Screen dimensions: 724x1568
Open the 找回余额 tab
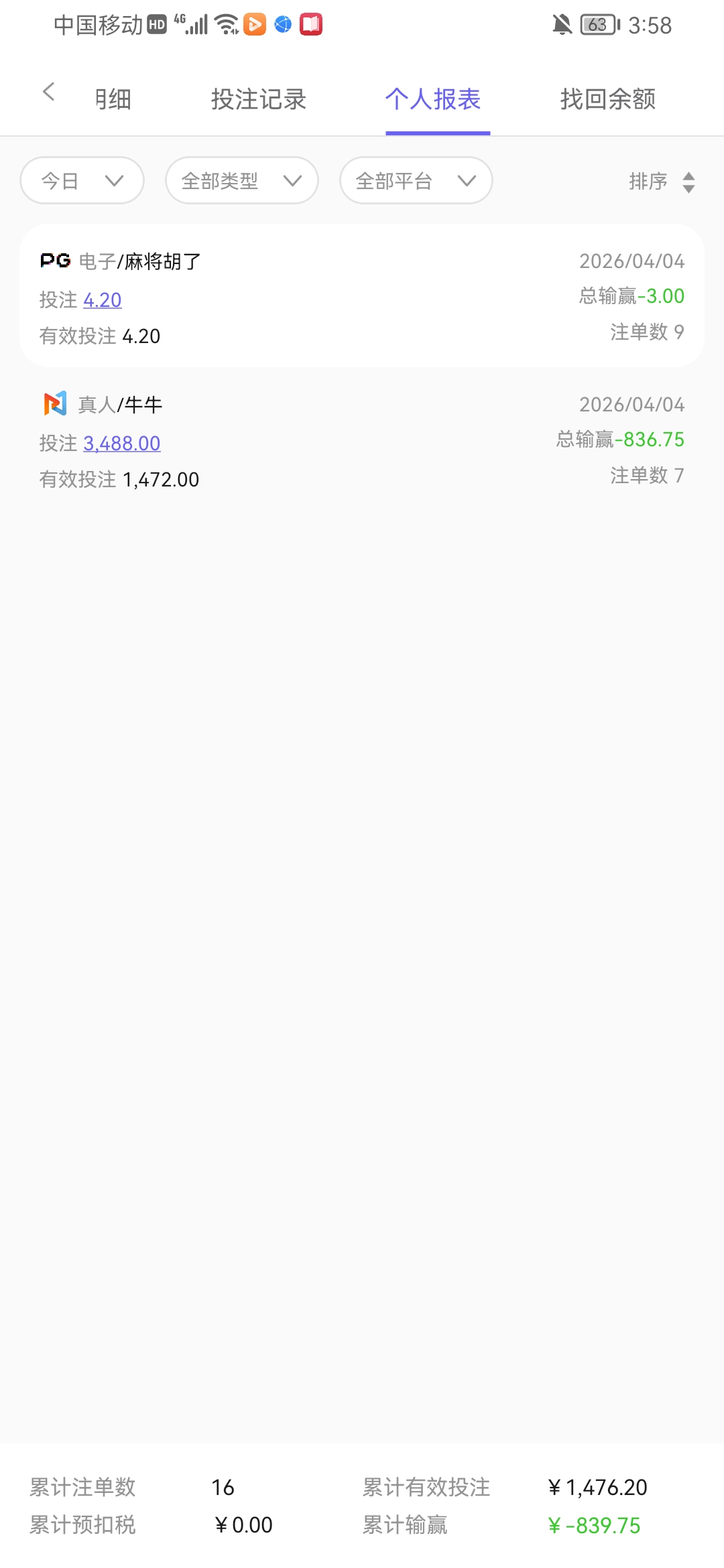pos(608,99)
